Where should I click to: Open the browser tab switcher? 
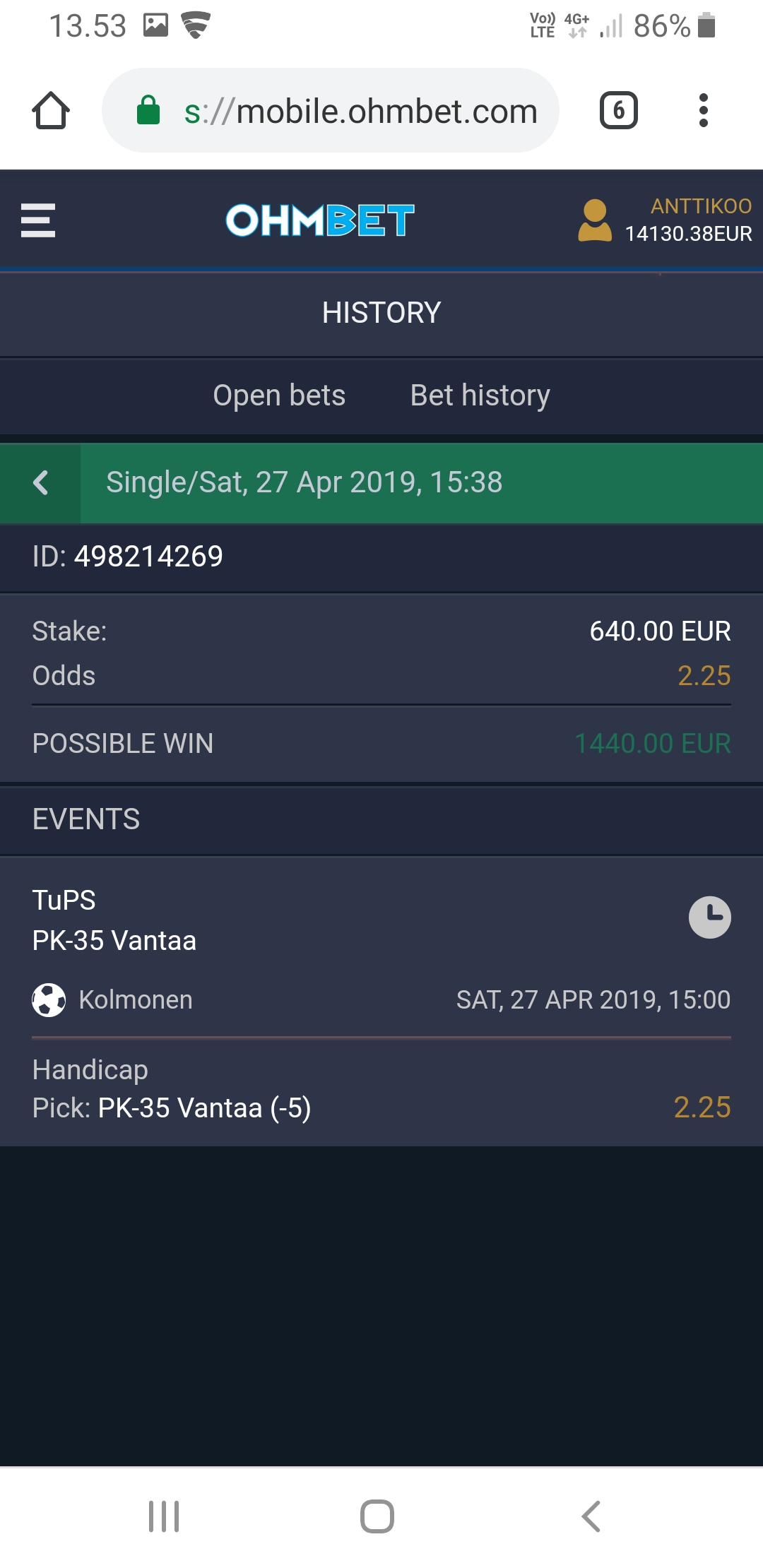click(x=618, y=111)
